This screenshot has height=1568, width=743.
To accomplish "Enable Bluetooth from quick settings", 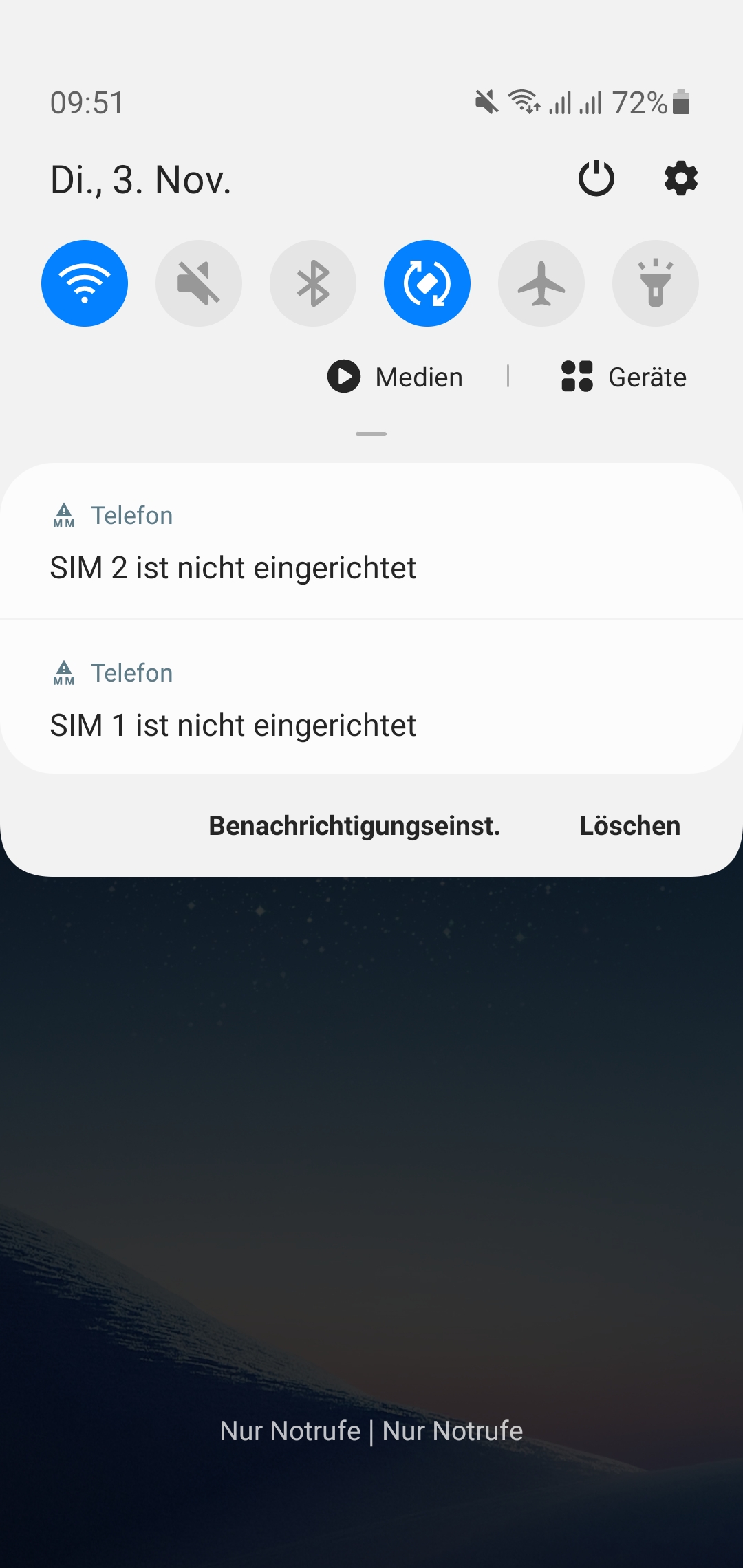I will (x=313, y=283).
